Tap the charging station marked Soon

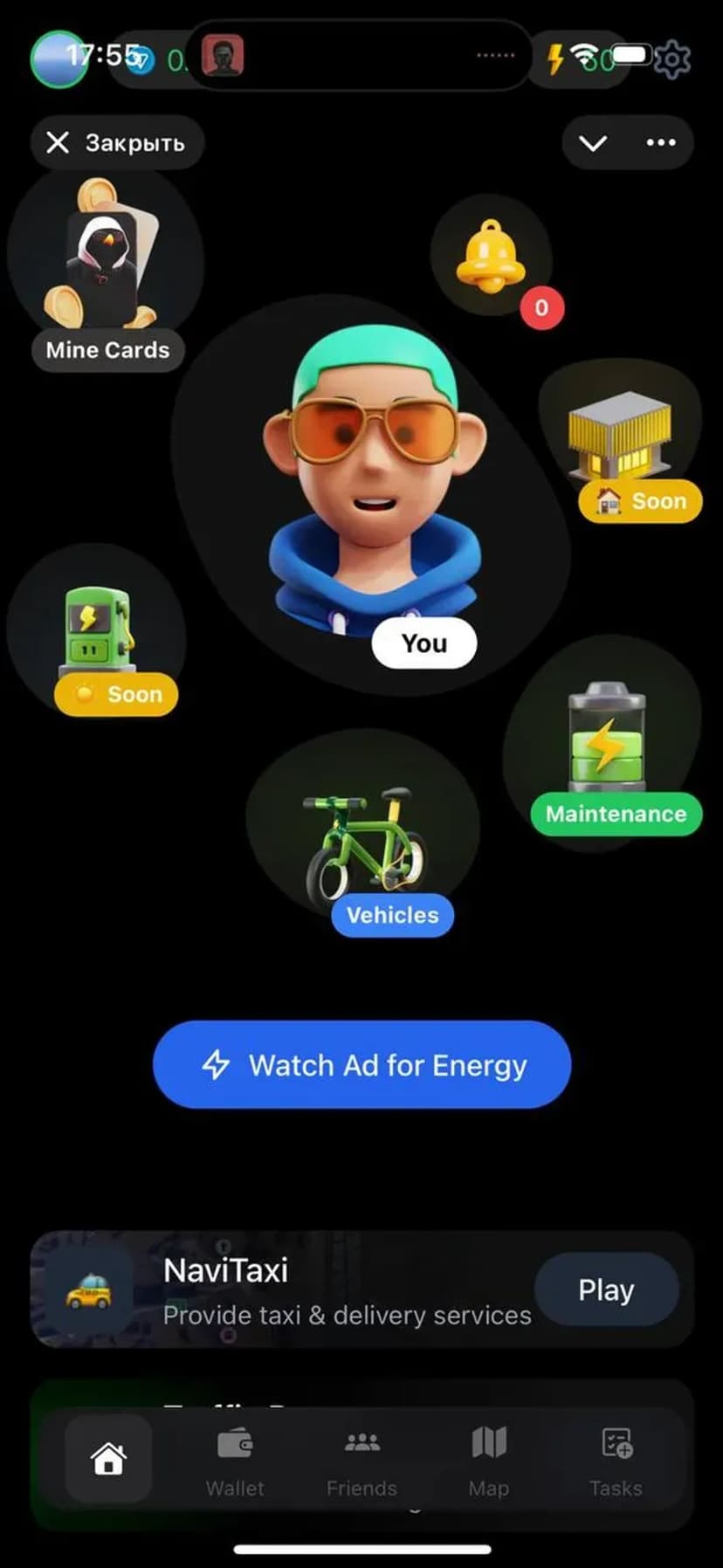click(x=98, y=637)
